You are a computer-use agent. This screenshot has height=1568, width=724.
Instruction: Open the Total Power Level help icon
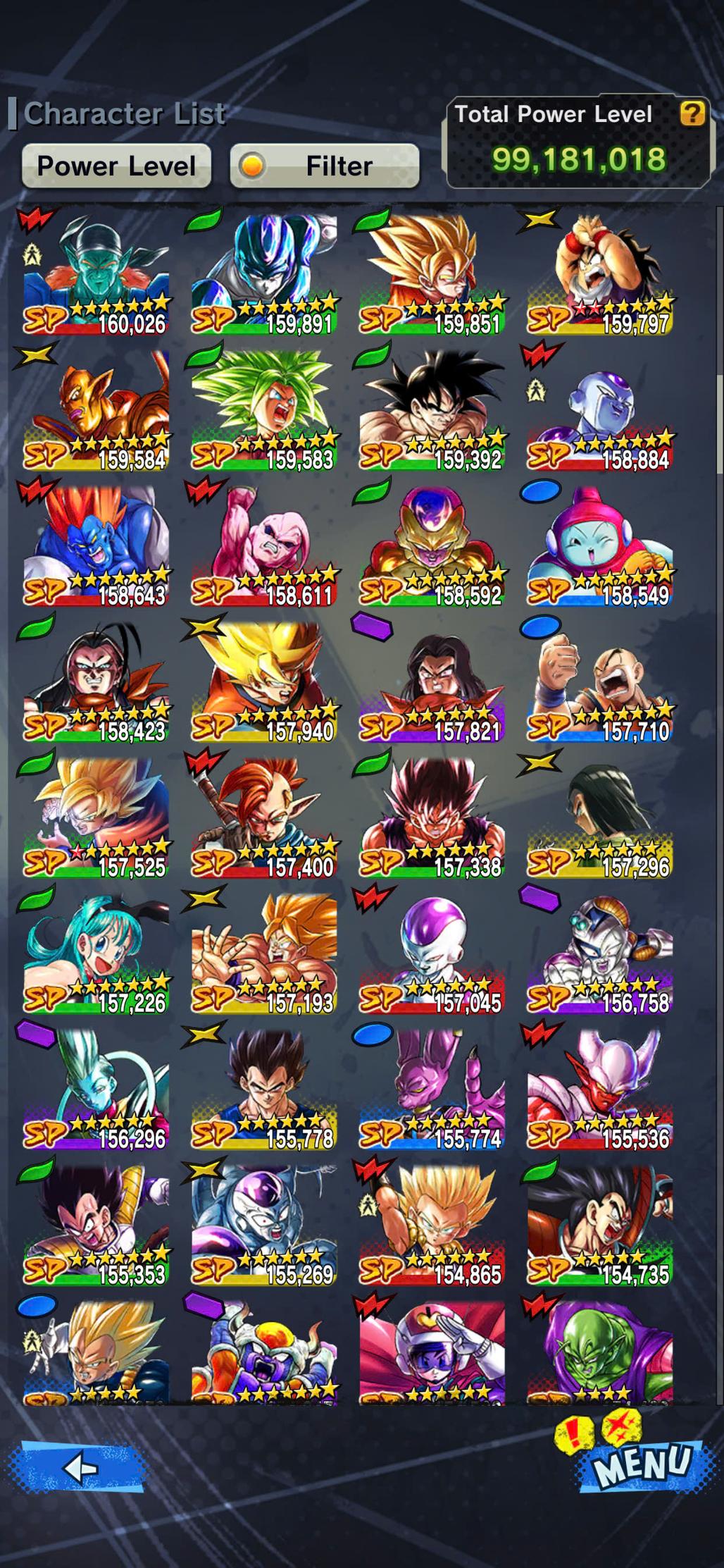click(x=692, y=113)
